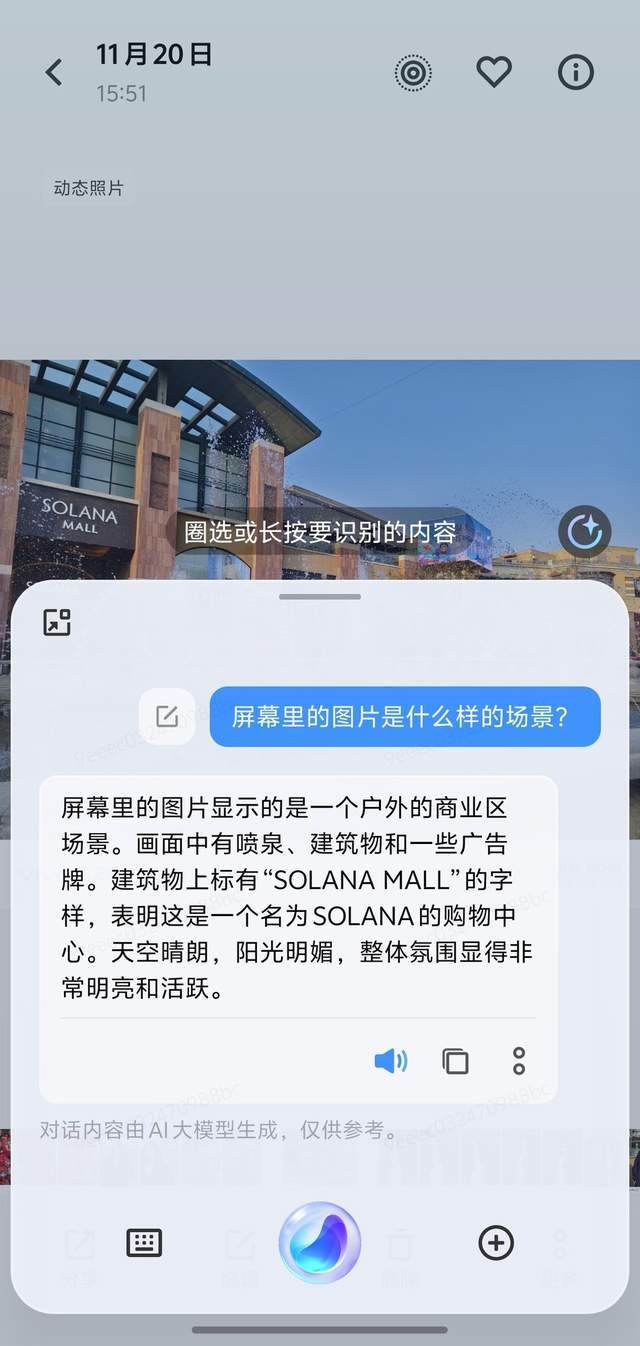This screenshot has height=1346, width=640.
Task: Open the plus menu for more features
Action: click(x=496, y=1243)
